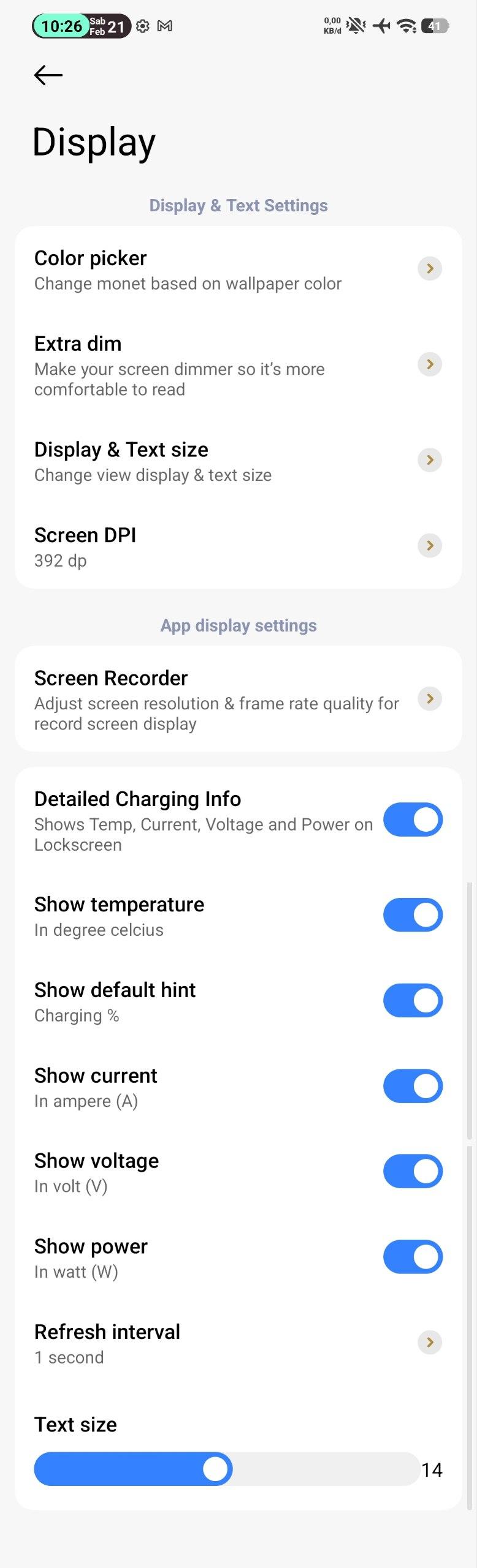Disable the Show temperature switch
The height and width of the screenshot is (1568, 477).
point(413,915)
